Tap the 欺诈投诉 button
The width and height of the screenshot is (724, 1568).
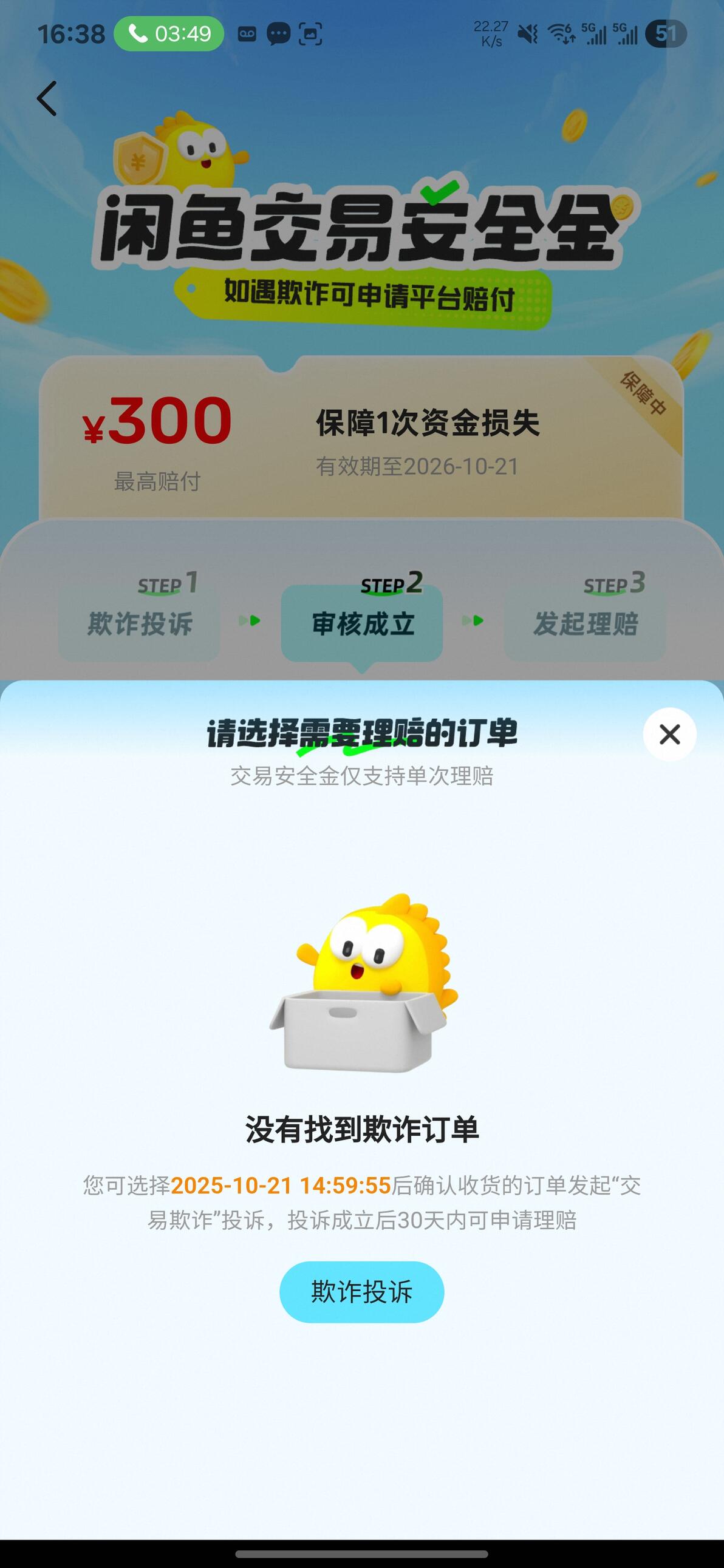click(x=361, y=1292)
